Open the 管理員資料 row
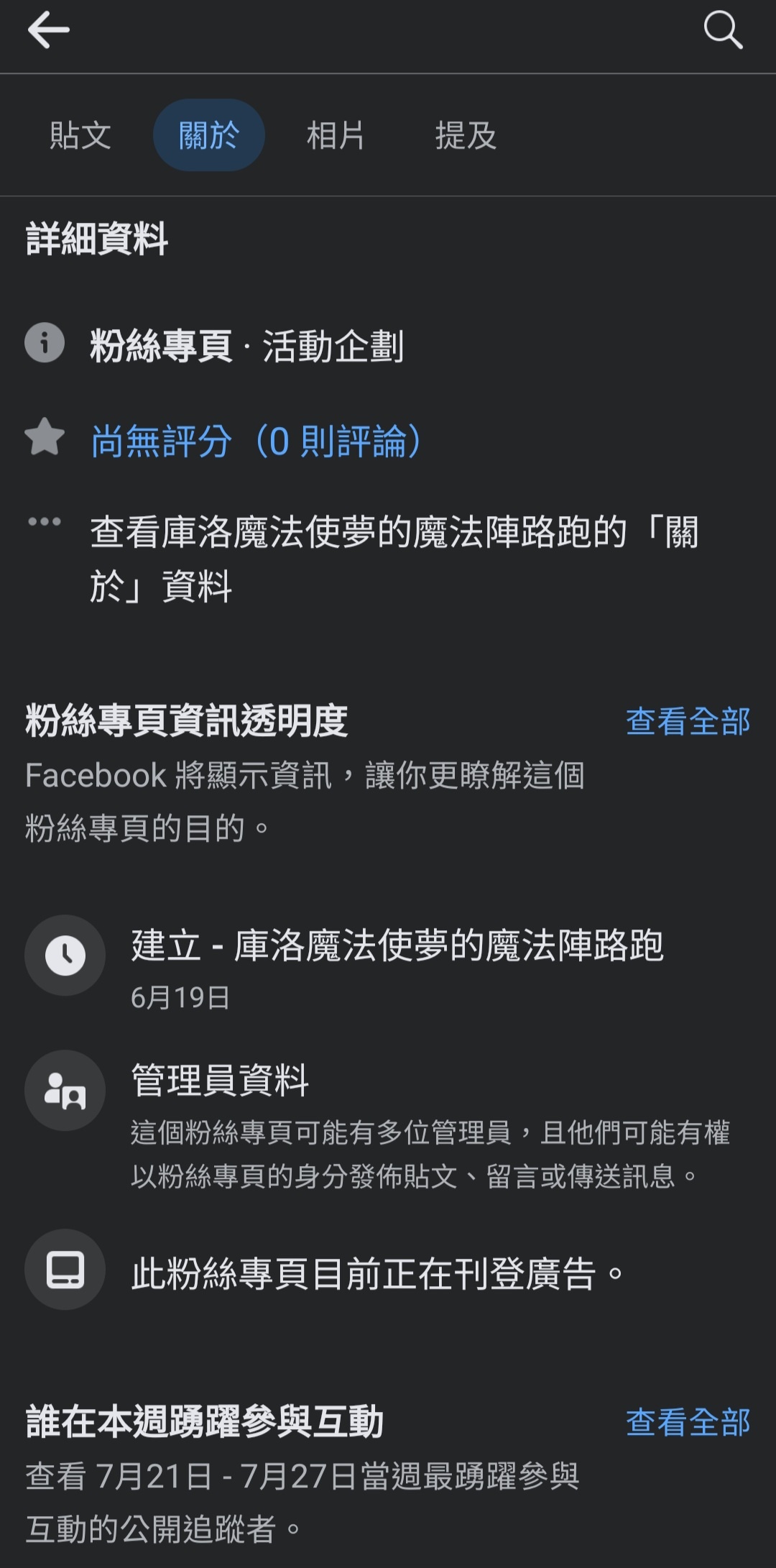Screen dimensions: 776x1568 pos(388,1127)
